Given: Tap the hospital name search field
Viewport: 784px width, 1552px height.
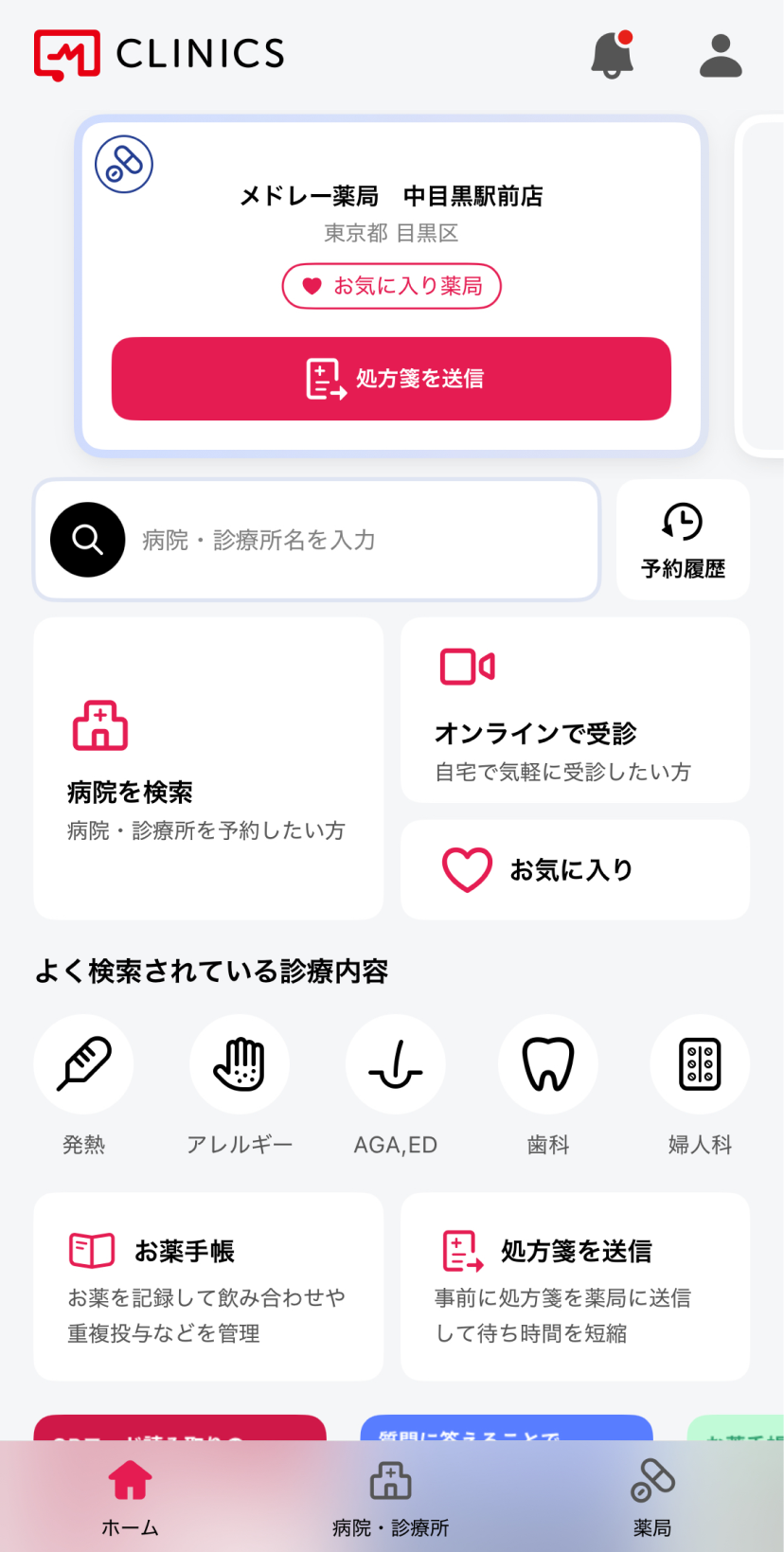Looking at the screenshot, I should tap(317, 540).
